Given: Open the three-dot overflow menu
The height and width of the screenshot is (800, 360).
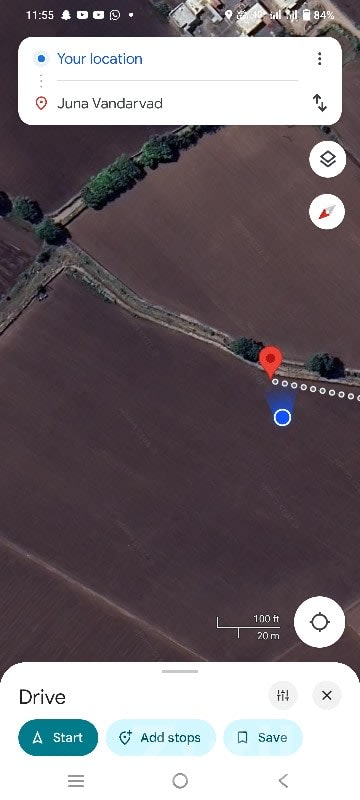Looking at the screenshot, I should coord(319,59).
